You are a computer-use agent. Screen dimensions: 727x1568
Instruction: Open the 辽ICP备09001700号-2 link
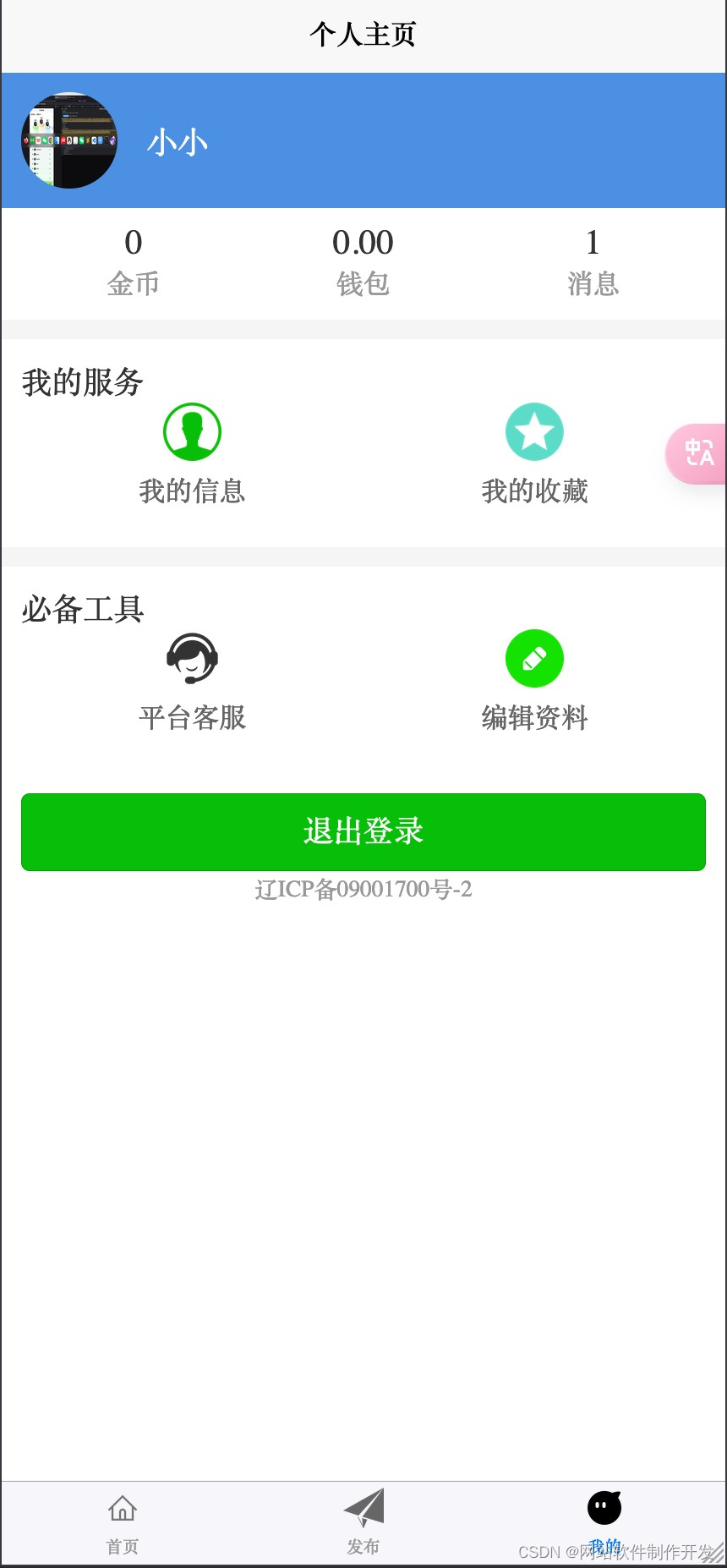(x=363, y=890)
